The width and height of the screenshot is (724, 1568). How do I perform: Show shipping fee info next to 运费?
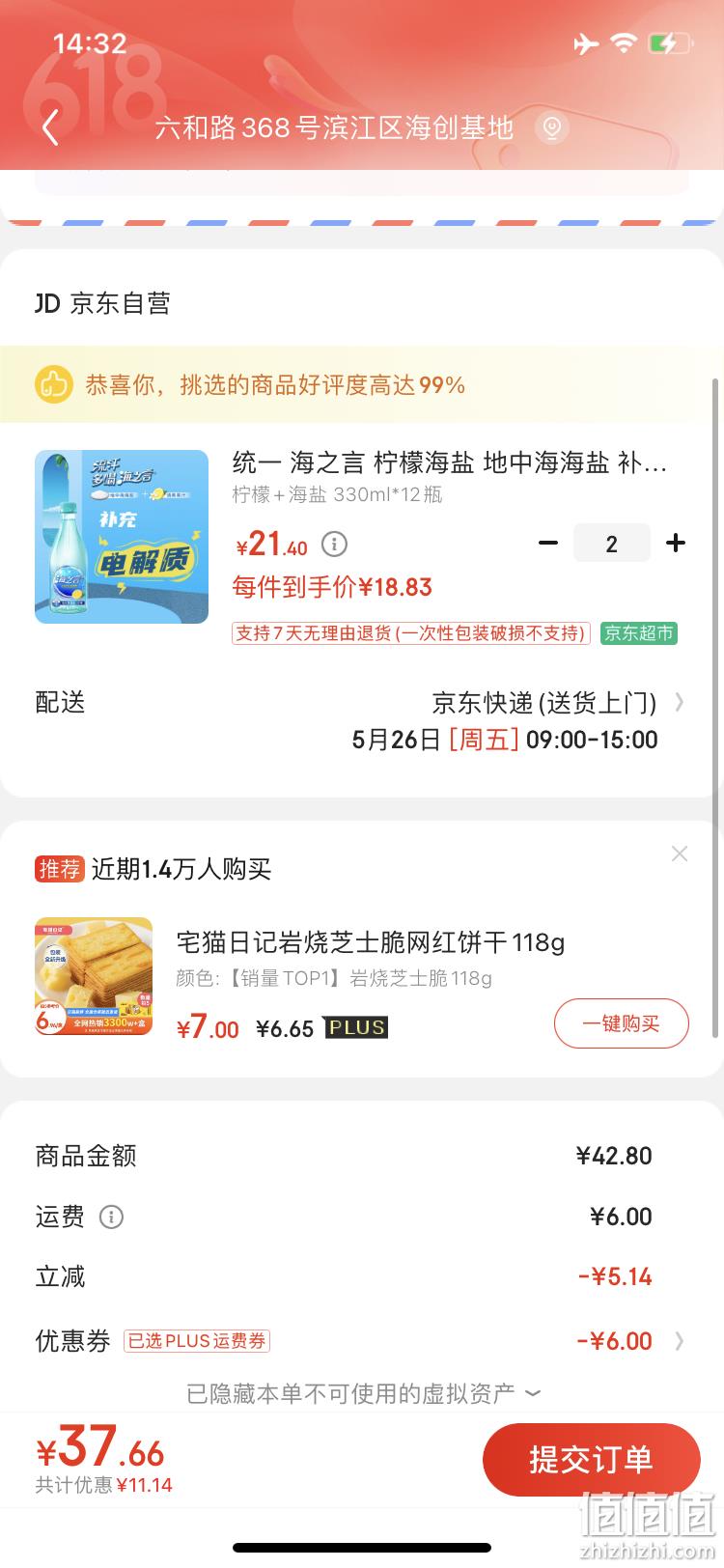[112, 1217]
